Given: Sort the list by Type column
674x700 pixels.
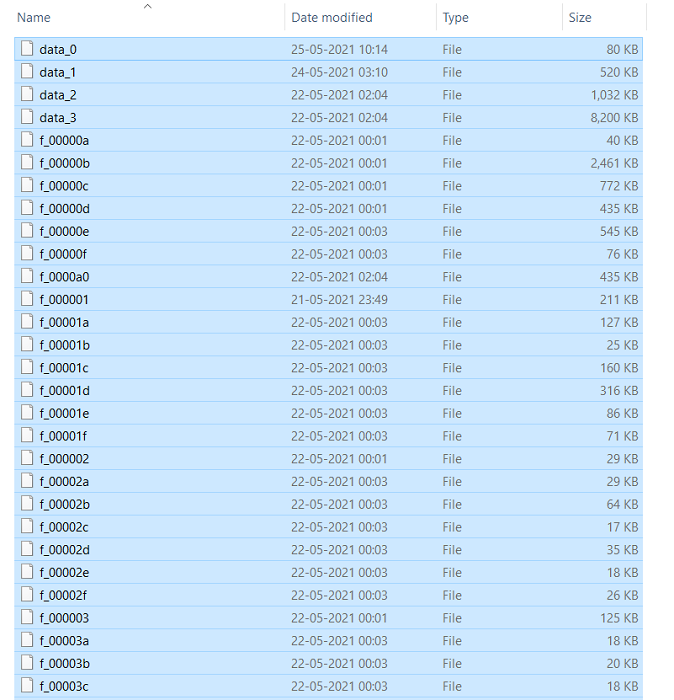Looking at the screenshot, I should point(456,18).
